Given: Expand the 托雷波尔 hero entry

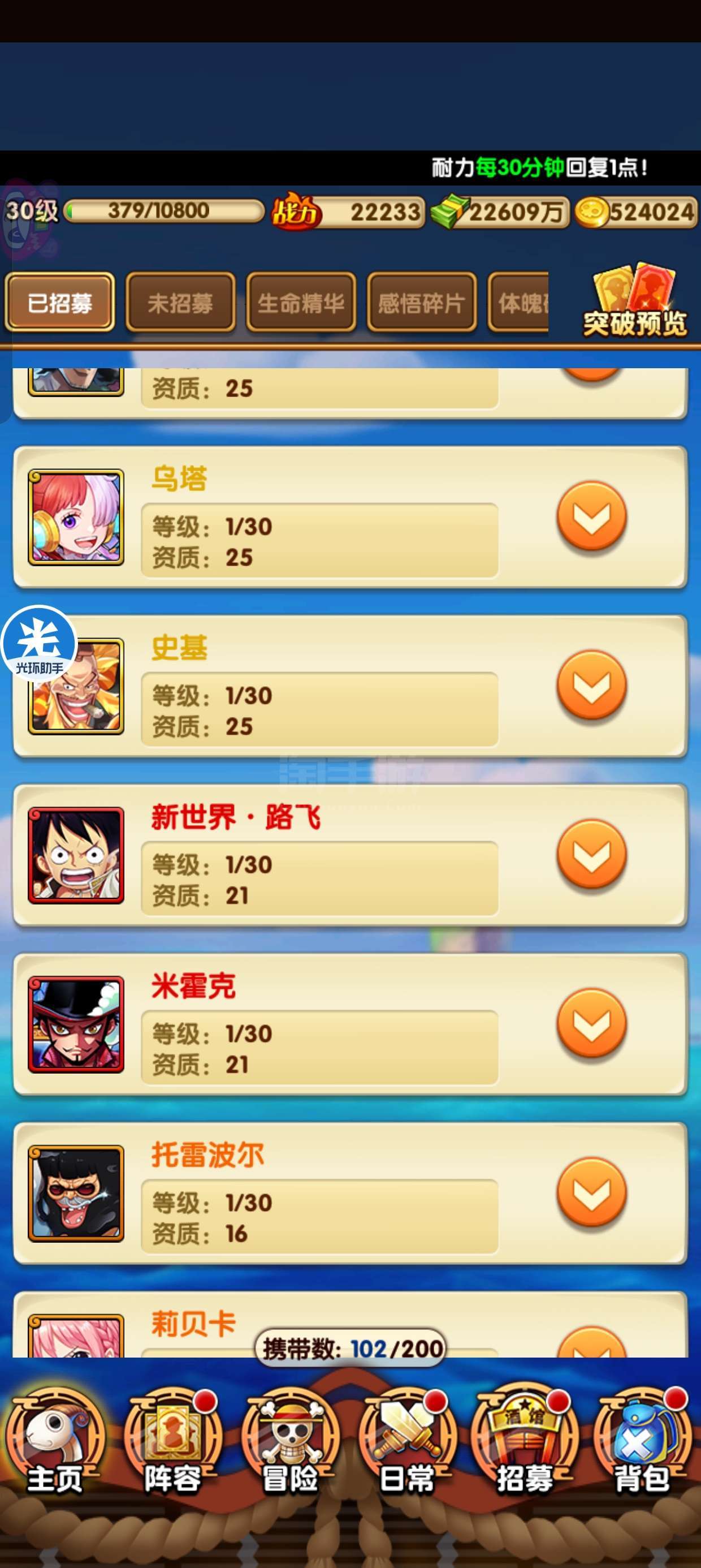Looking at the screenshot, I should point(591,1192).
